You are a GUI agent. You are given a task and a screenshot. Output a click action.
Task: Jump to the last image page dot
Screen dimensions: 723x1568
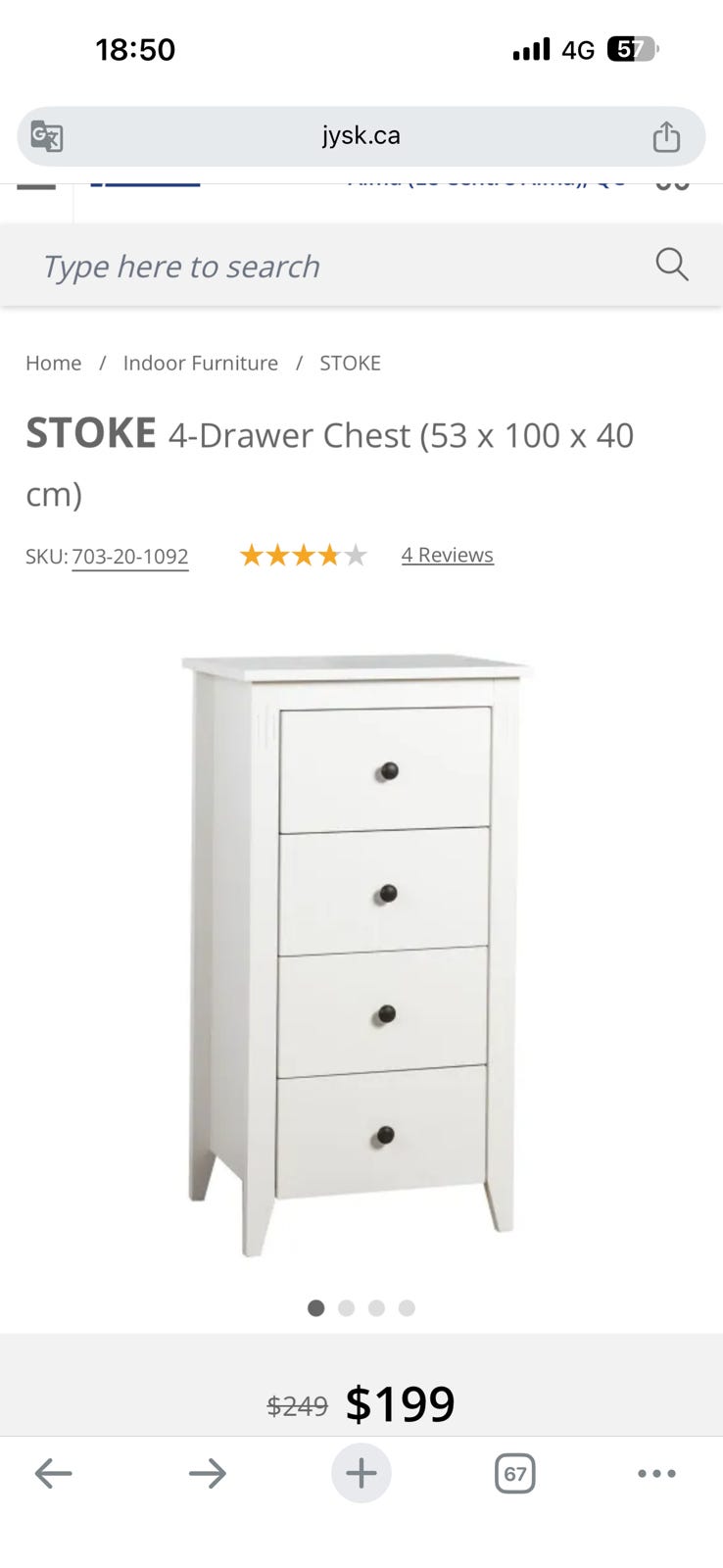407,1308
